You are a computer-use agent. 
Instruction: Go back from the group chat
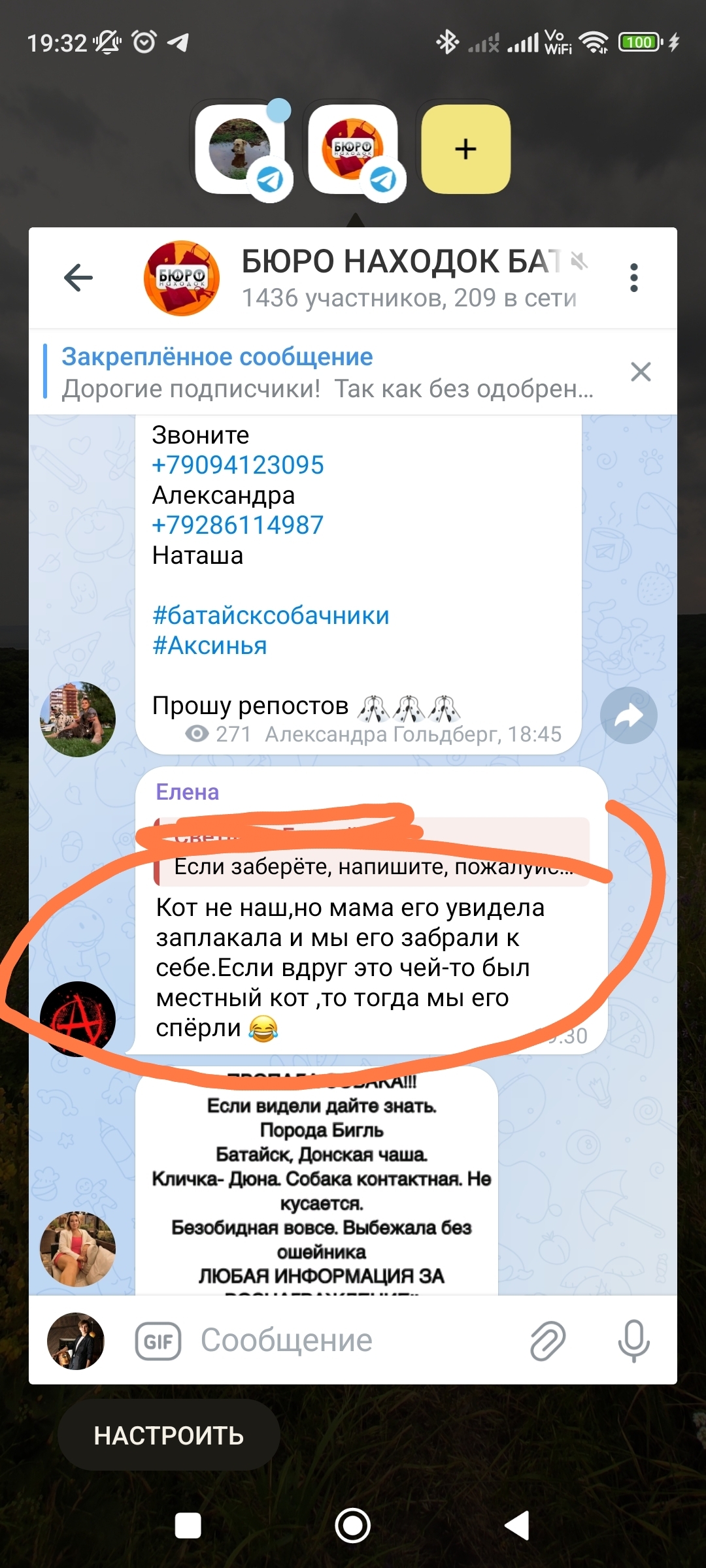click(x=78, y=278)
